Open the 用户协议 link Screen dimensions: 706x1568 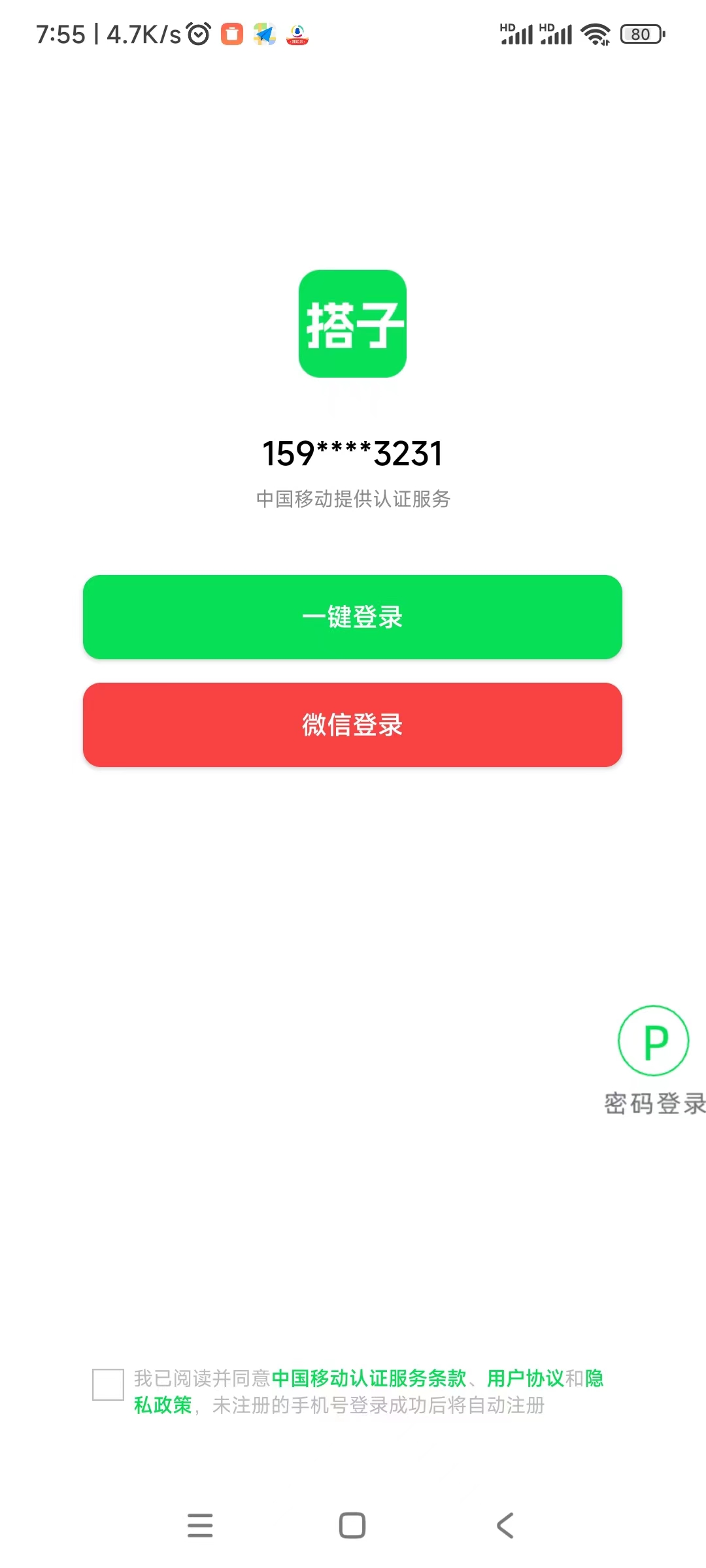(525, 1378)
